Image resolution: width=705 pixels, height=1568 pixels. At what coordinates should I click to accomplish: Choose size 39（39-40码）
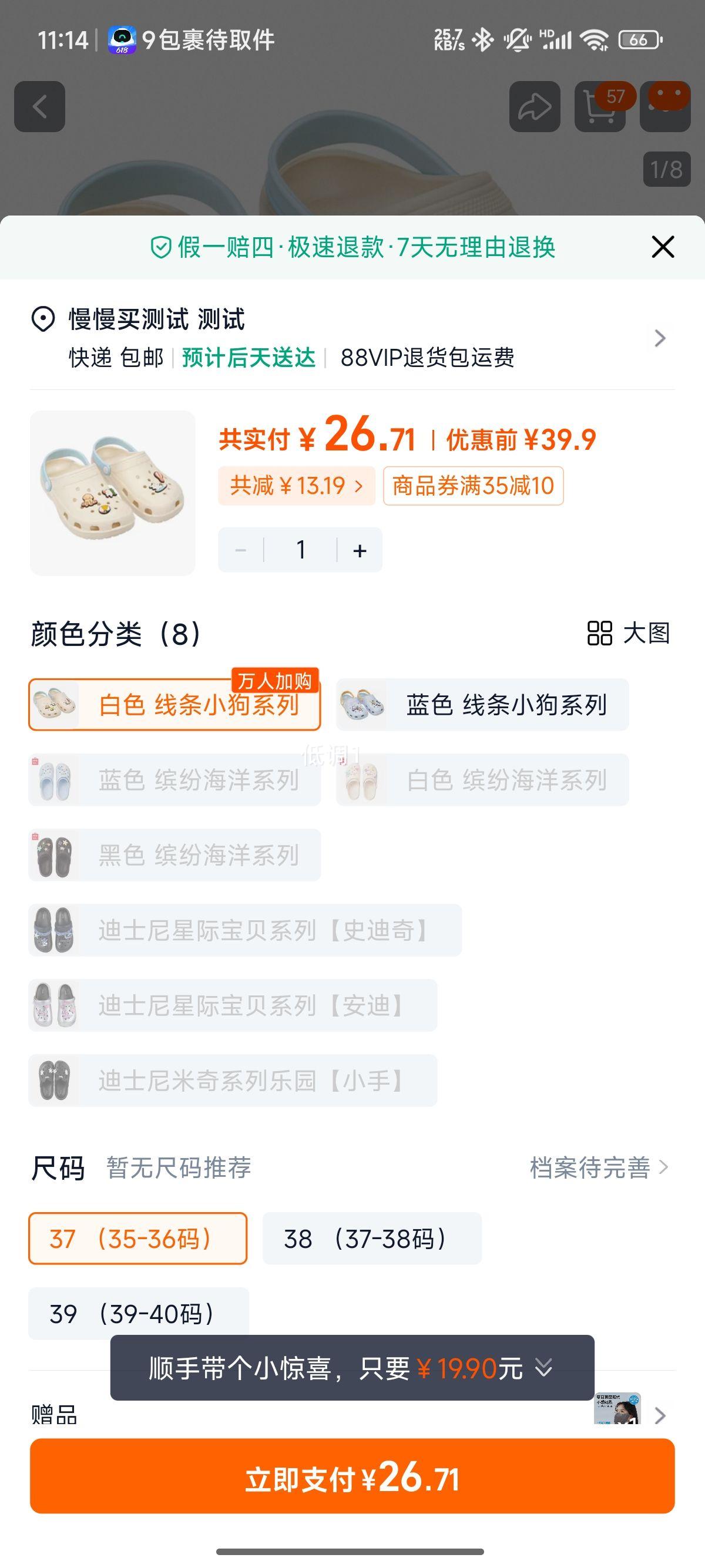click(x=138, y=1314)
